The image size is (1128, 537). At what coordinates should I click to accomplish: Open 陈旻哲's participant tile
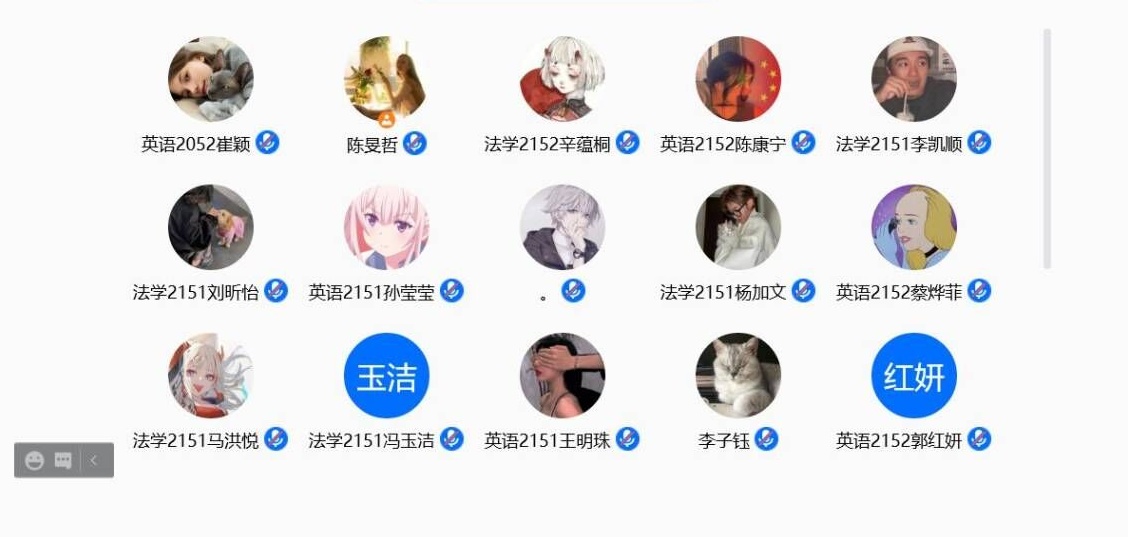coord(386,80)
